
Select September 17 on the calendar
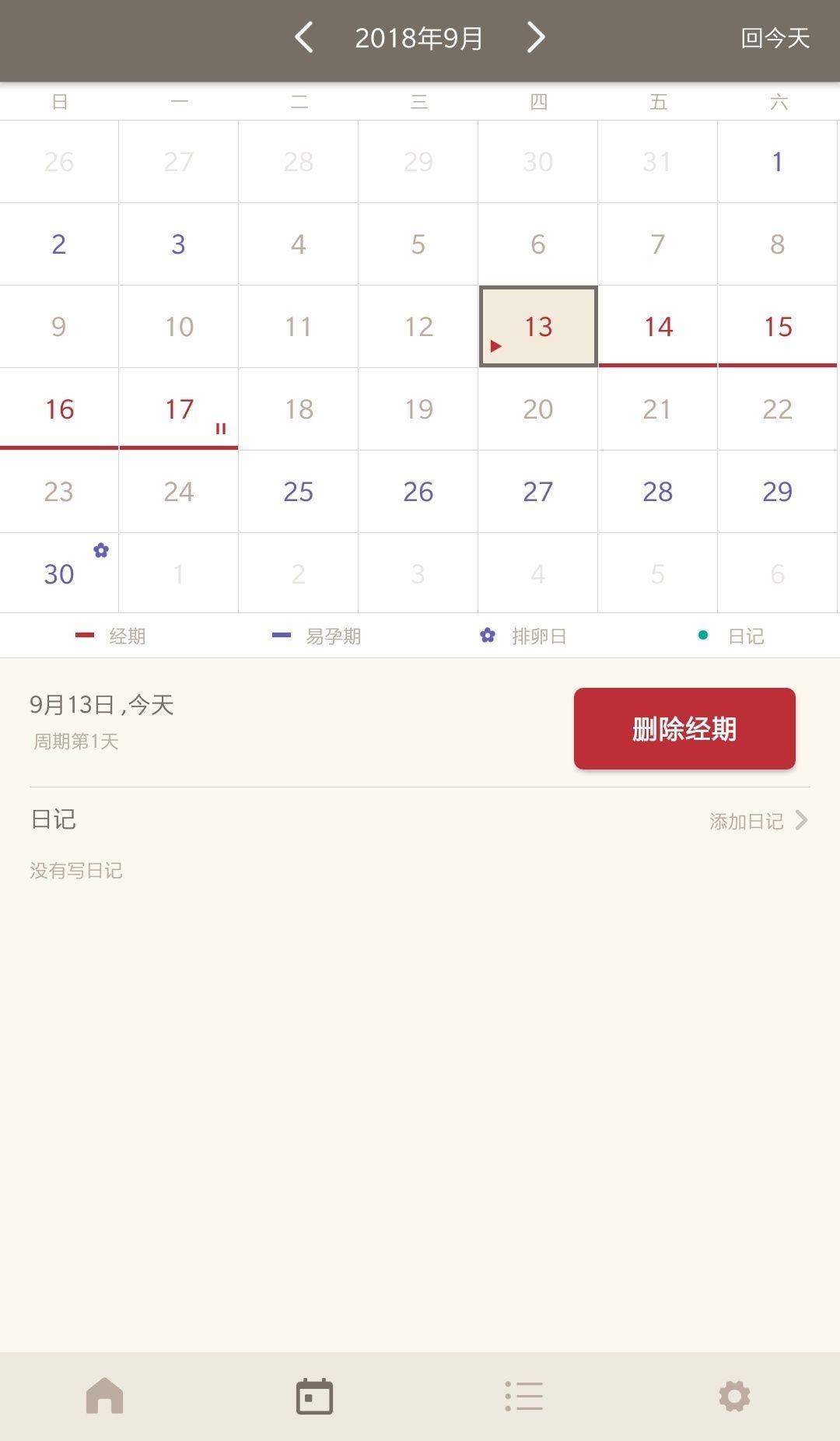point(179,409)
